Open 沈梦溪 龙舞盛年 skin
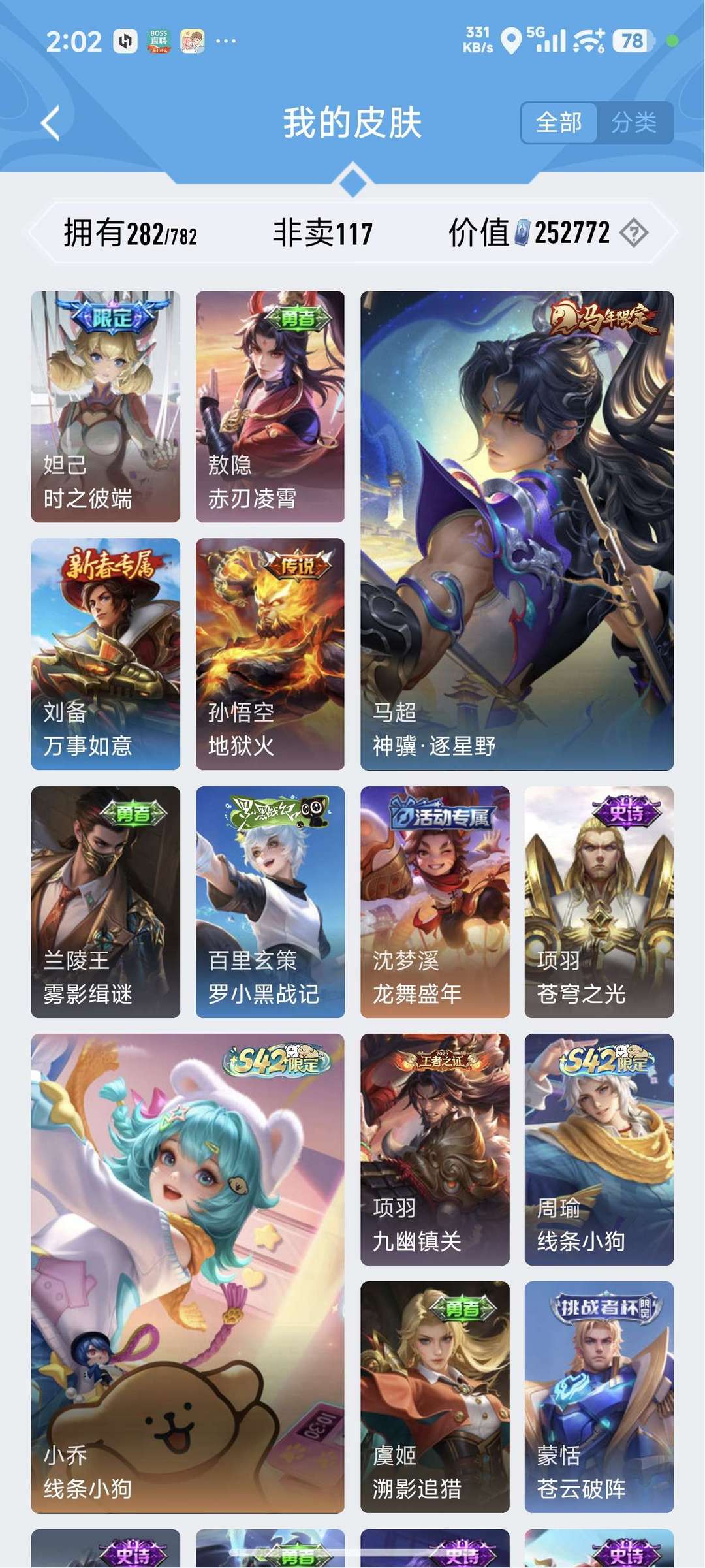Screen dimensions: 705x1568 435,902
